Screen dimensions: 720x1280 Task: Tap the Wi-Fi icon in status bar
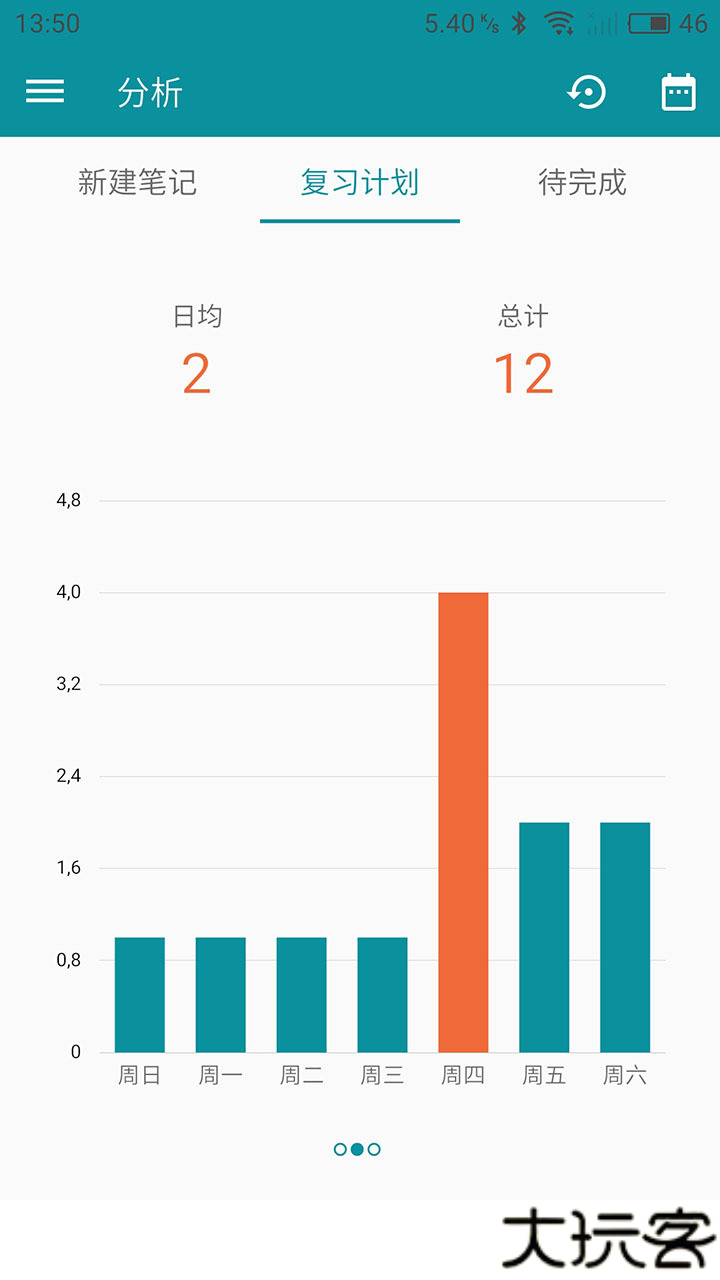tap(557, 22)
